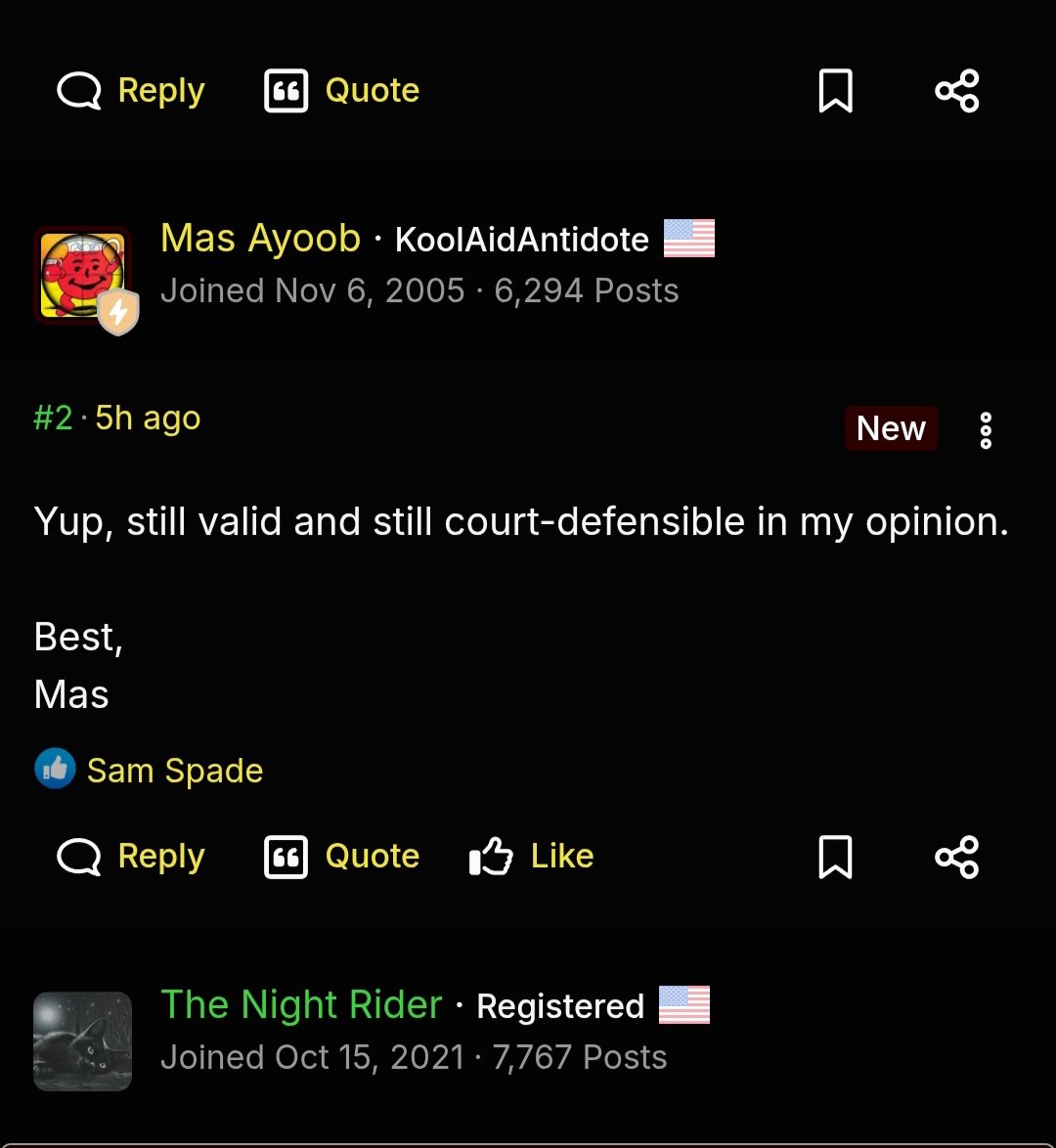This screenshot has height=1148, width=1056.
Task: Open the share options for the top post
Action: pyautogui.click(x=956, y=90)
